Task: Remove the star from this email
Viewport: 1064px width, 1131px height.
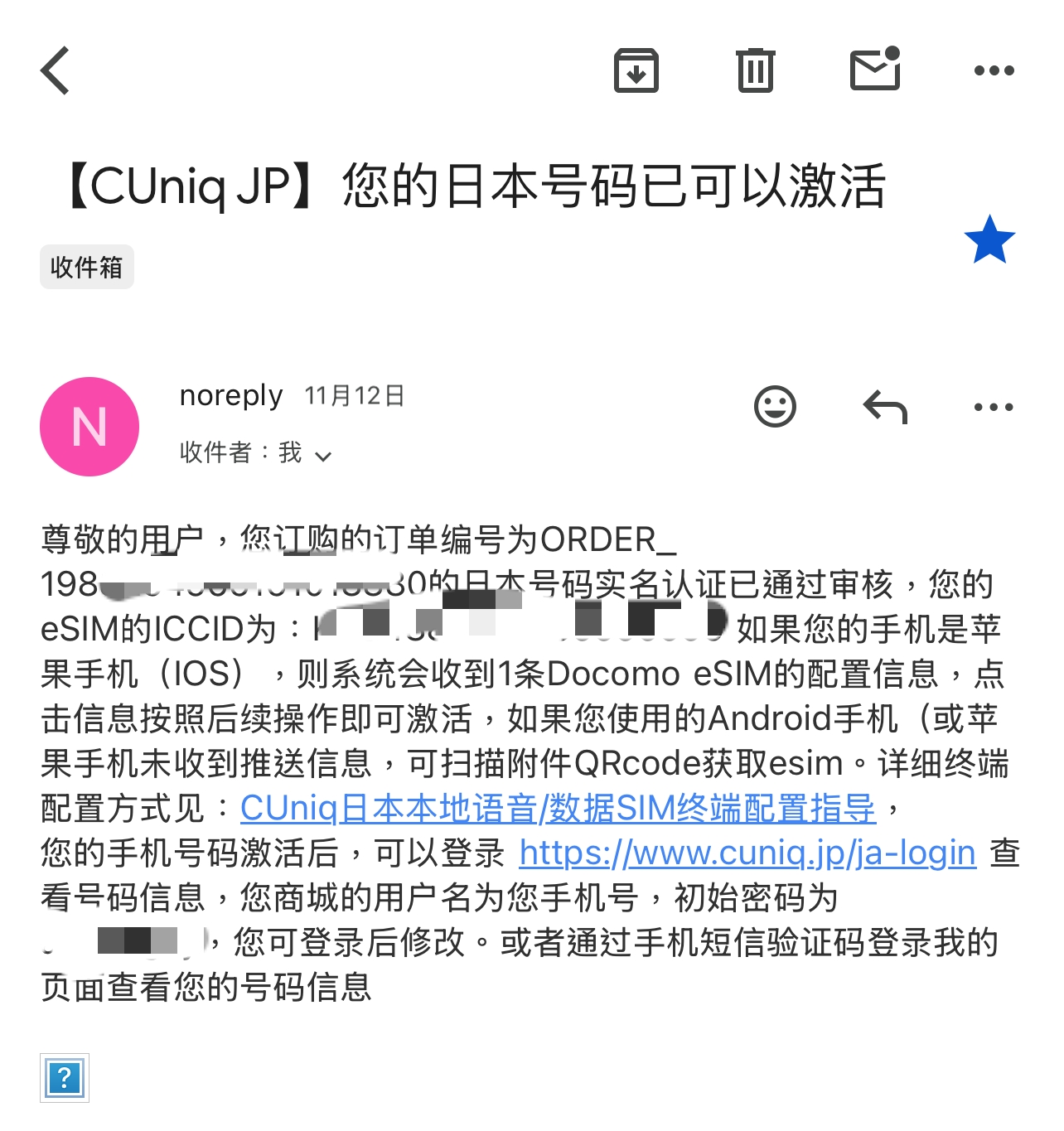Action: pos(989,240)
